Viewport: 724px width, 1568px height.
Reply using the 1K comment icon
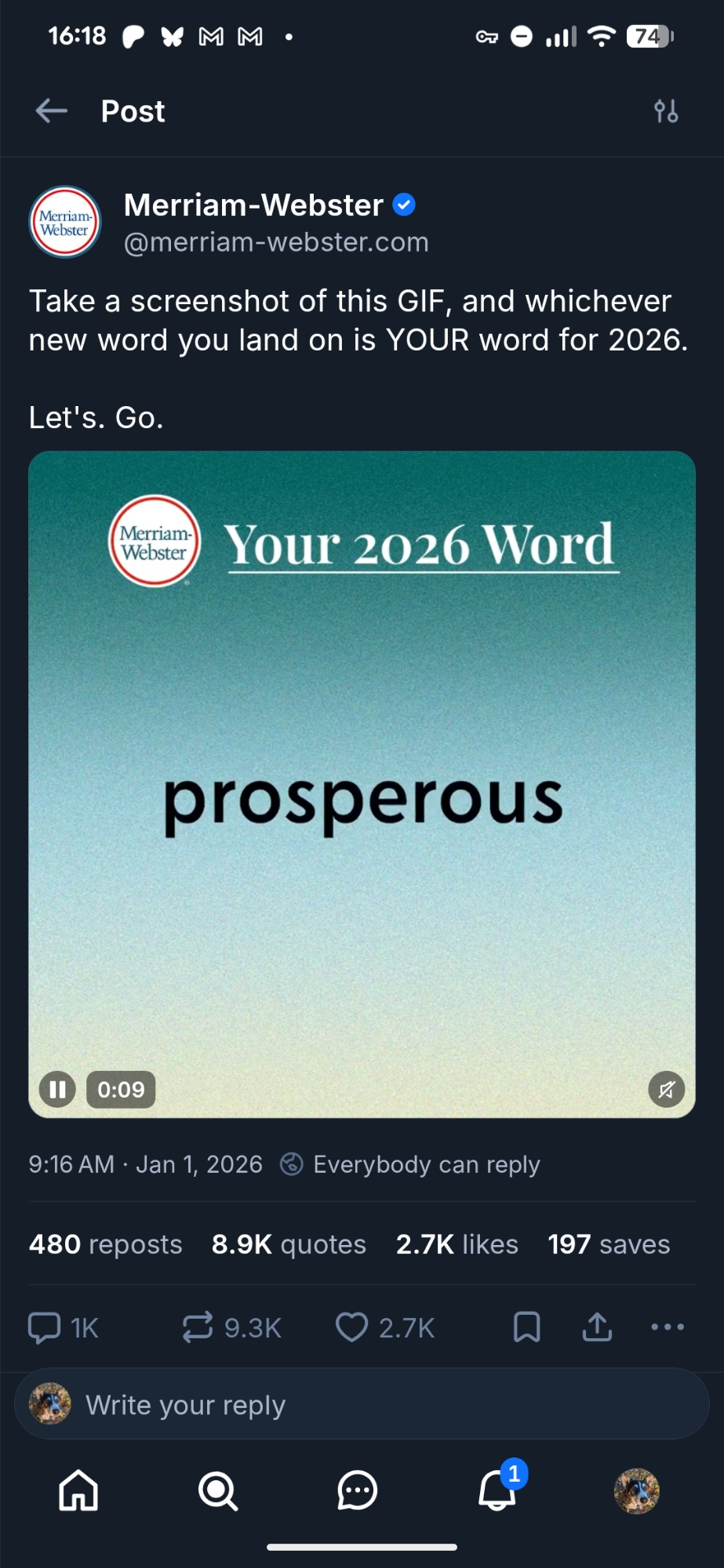(x=45, y=1327)
